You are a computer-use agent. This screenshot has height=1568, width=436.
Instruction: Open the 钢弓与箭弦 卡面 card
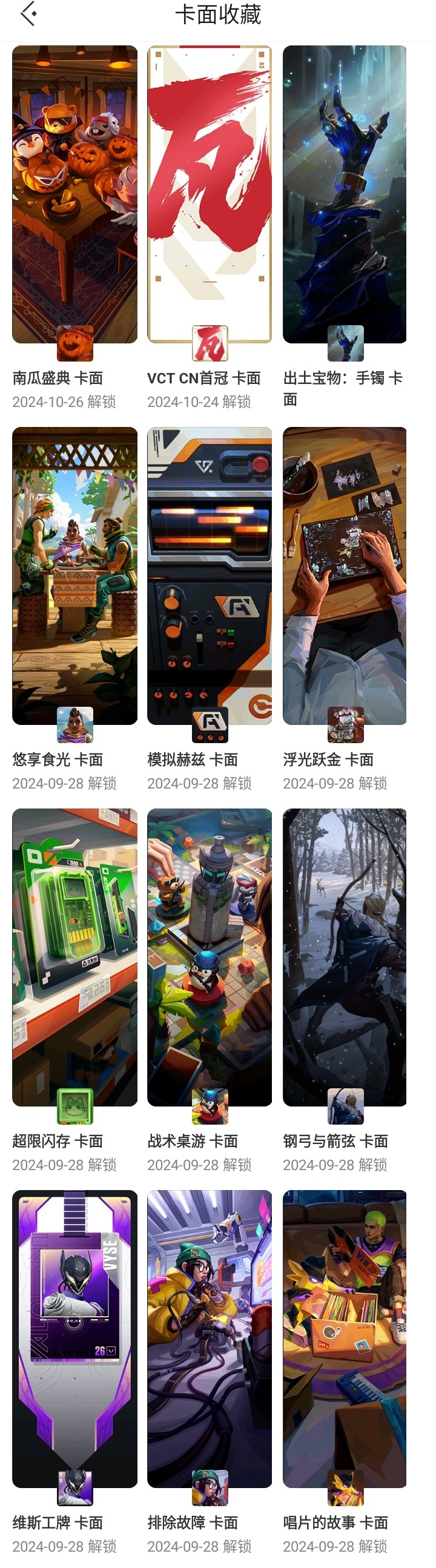click(345, 957)
